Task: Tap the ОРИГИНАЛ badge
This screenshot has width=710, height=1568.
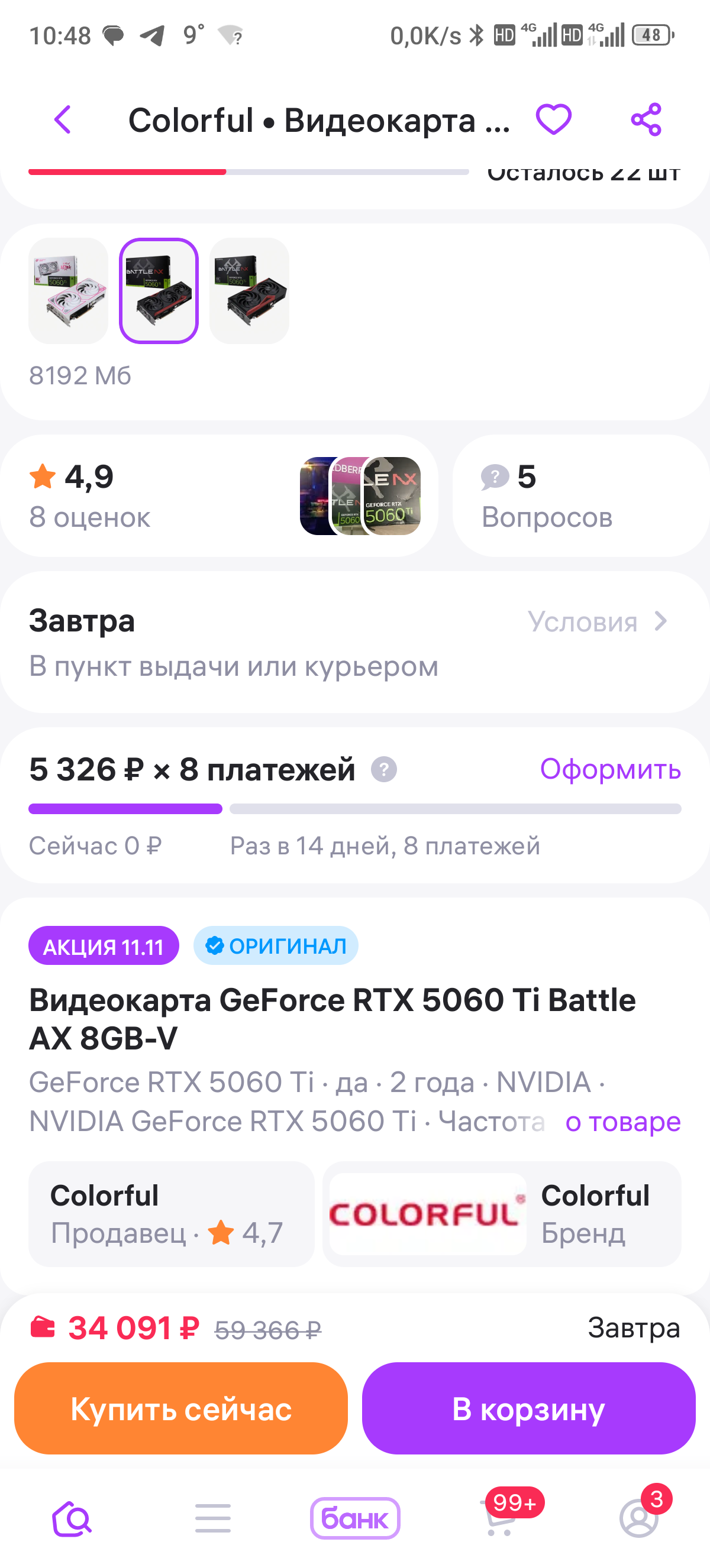Action: [276, 946]
